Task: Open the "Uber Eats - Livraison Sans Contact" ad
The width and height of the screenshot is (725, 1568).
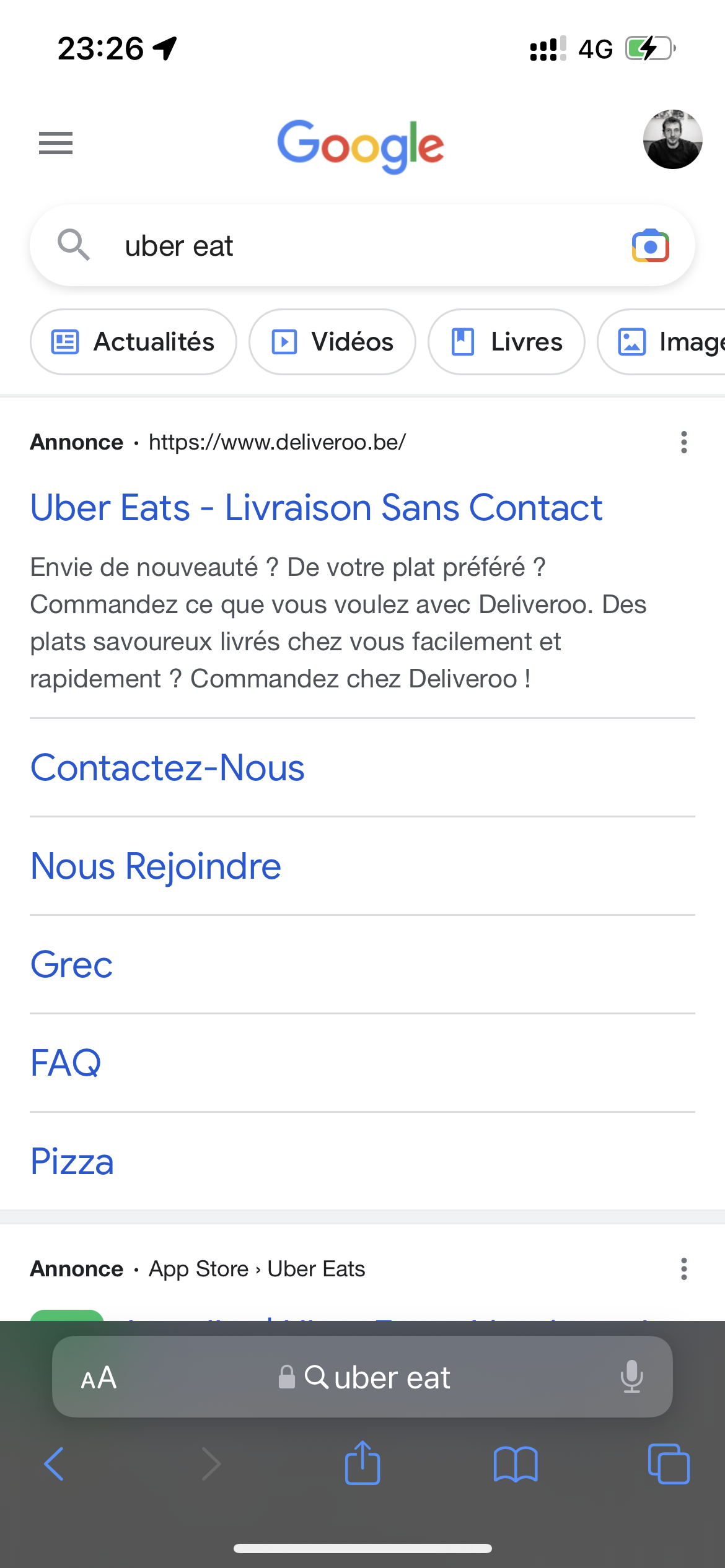Action: [316, 508]
